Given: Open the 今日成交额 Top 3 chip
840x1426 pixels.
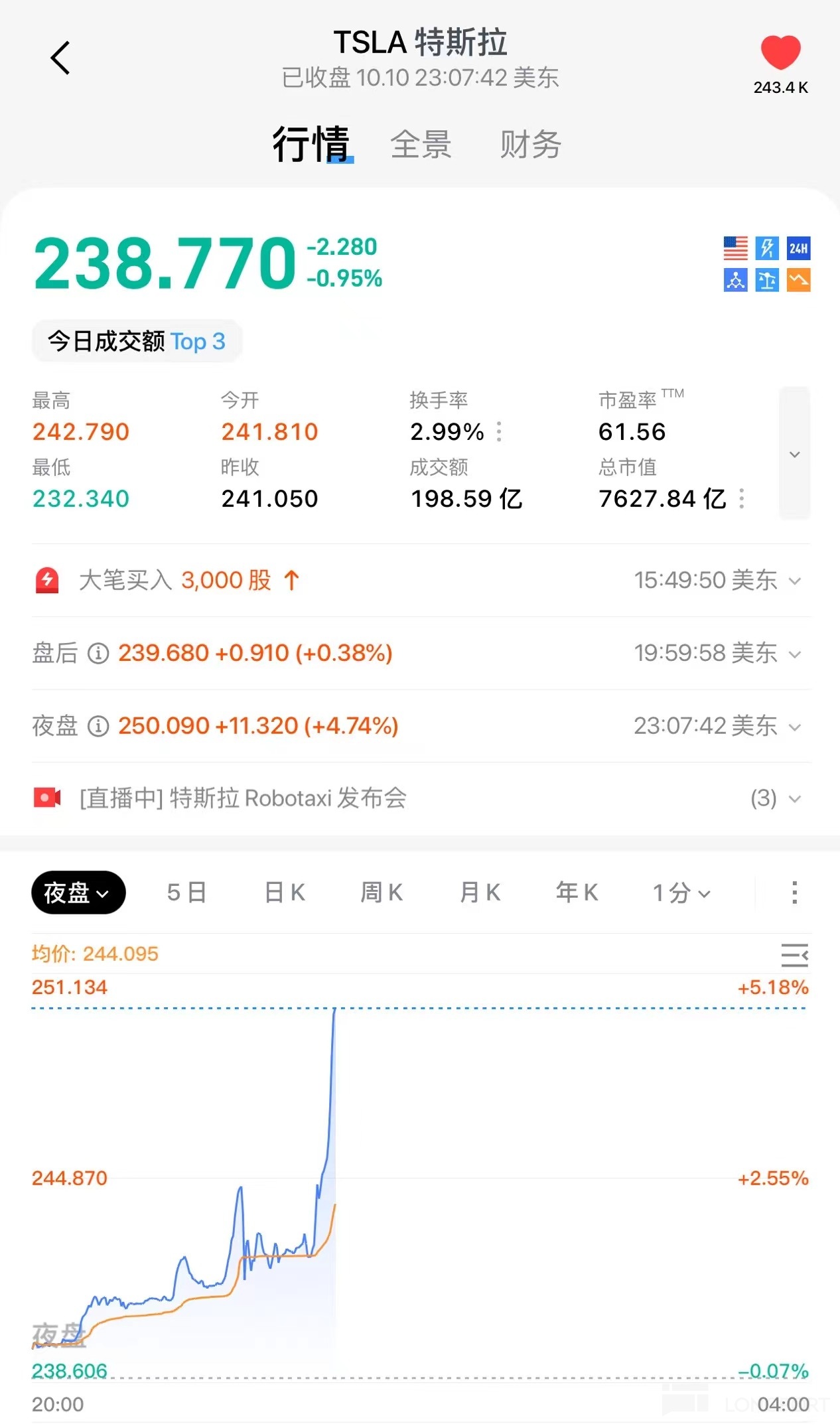Looking at the screenshot, I should [x=137, y=342].
